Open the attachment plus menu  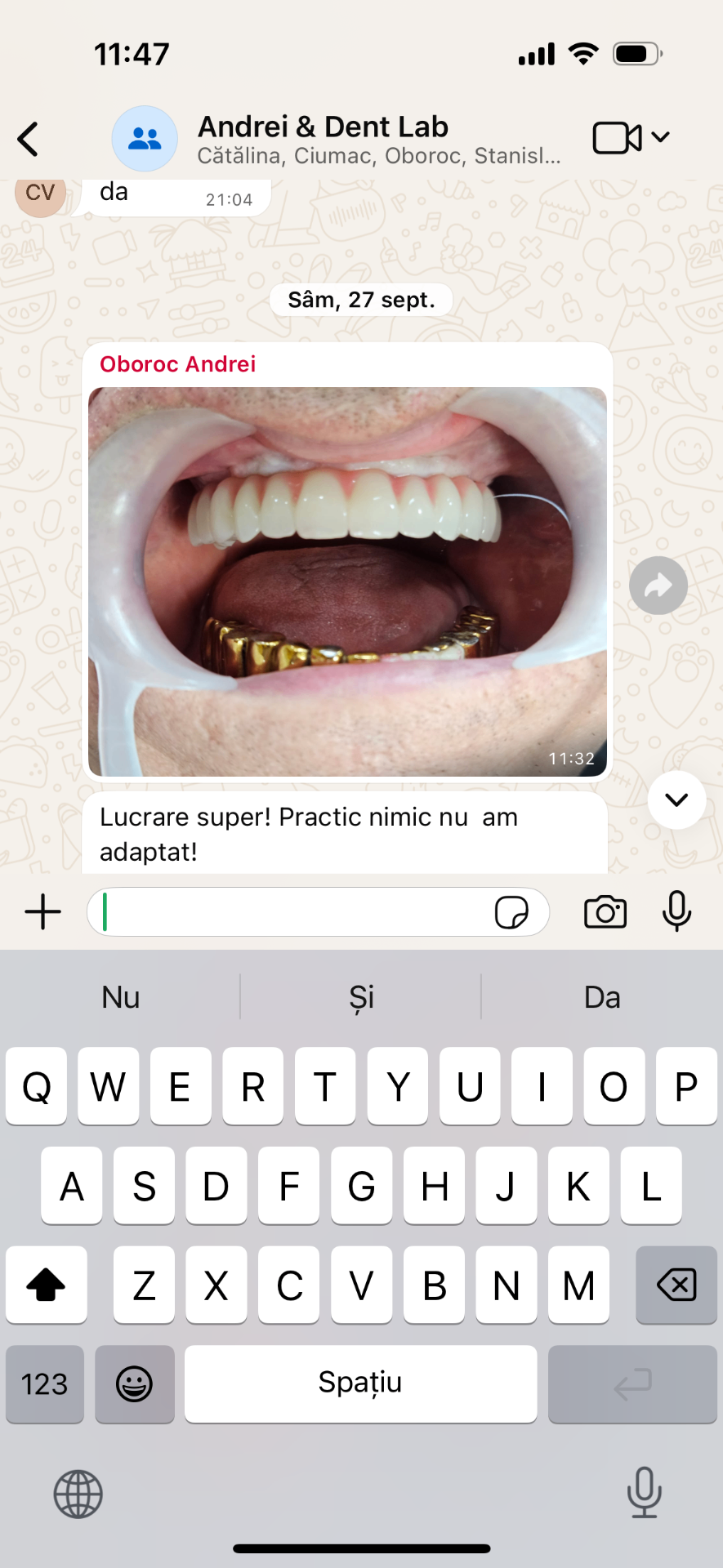click(x=42, y=912)
